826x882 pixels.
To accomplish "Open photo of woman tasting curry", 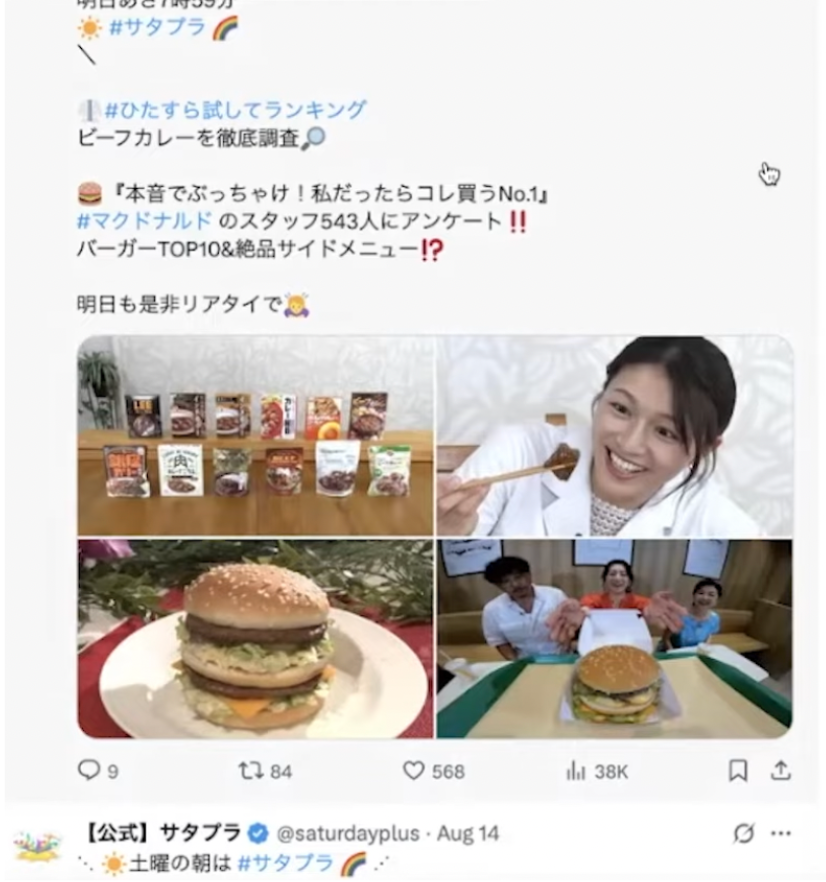I will [x=614, y=436].
